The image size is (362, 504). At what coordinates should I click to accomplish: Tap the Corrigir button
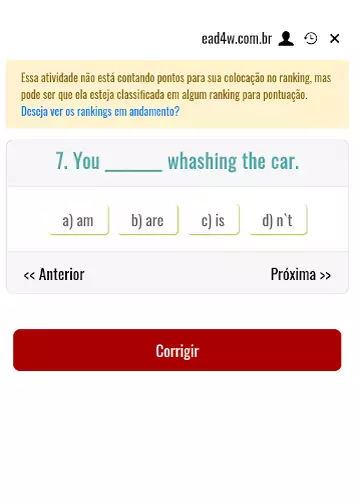(177, 350)
